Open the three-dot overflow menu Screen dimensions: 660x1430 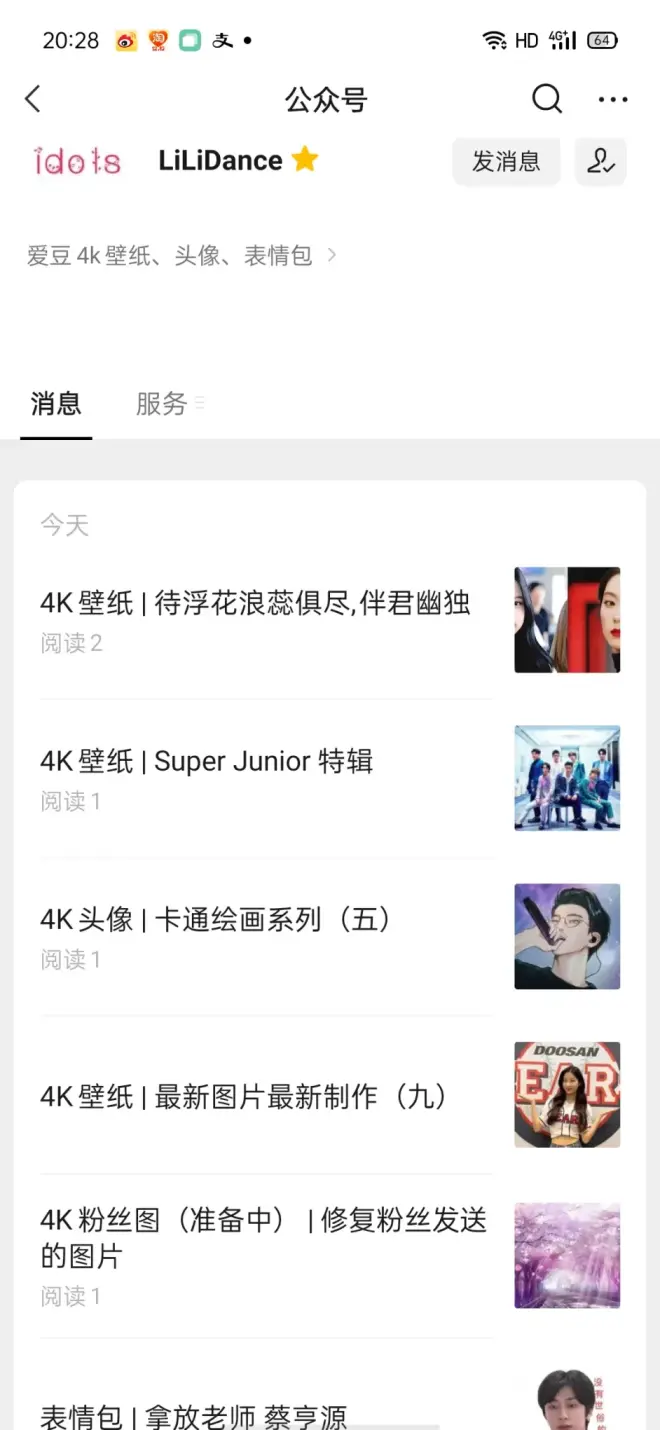(x=612, y=99)
